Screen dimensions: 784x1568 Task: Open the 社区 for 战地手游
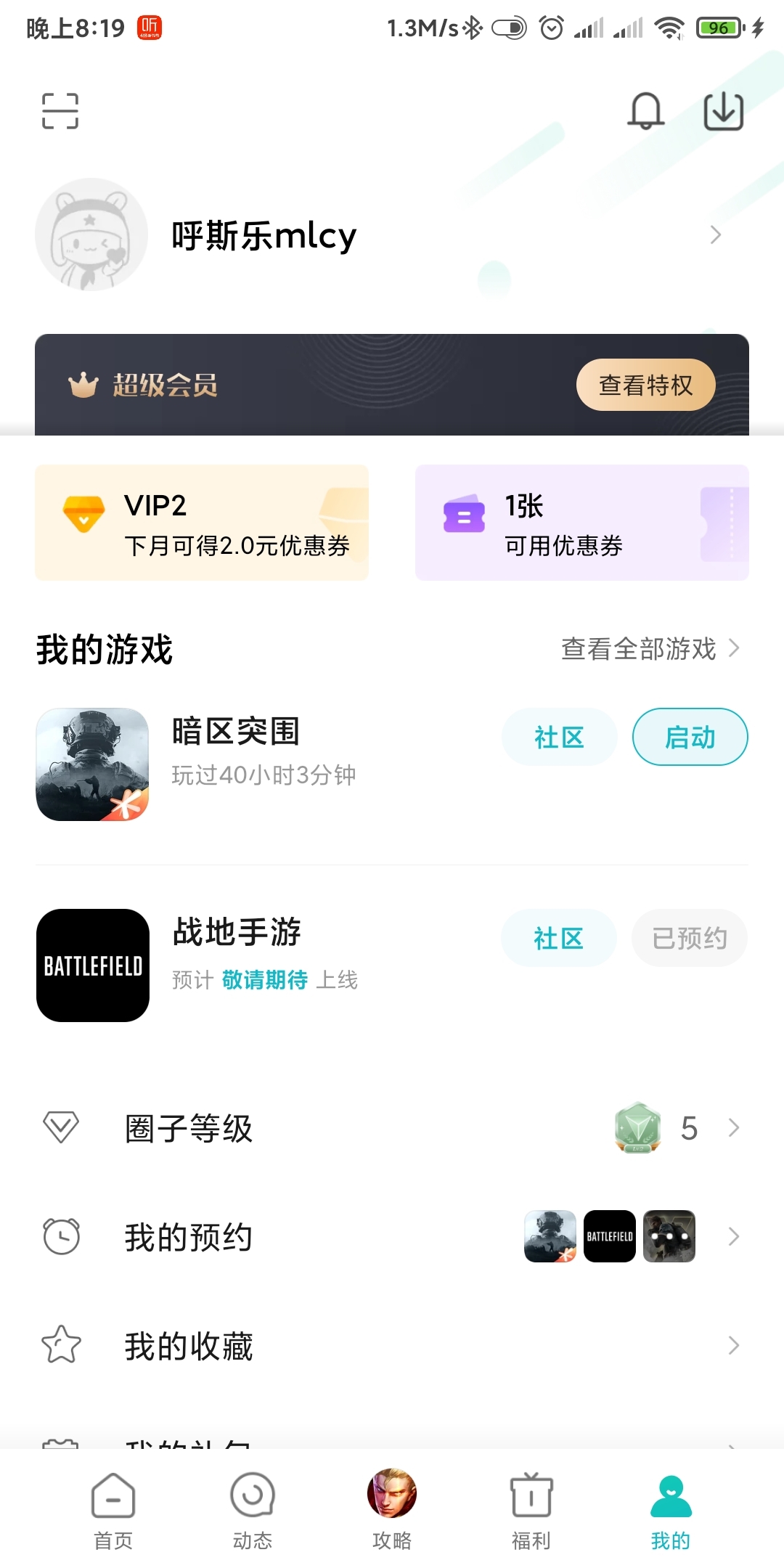pyautogui.click(x=558, y=939)
